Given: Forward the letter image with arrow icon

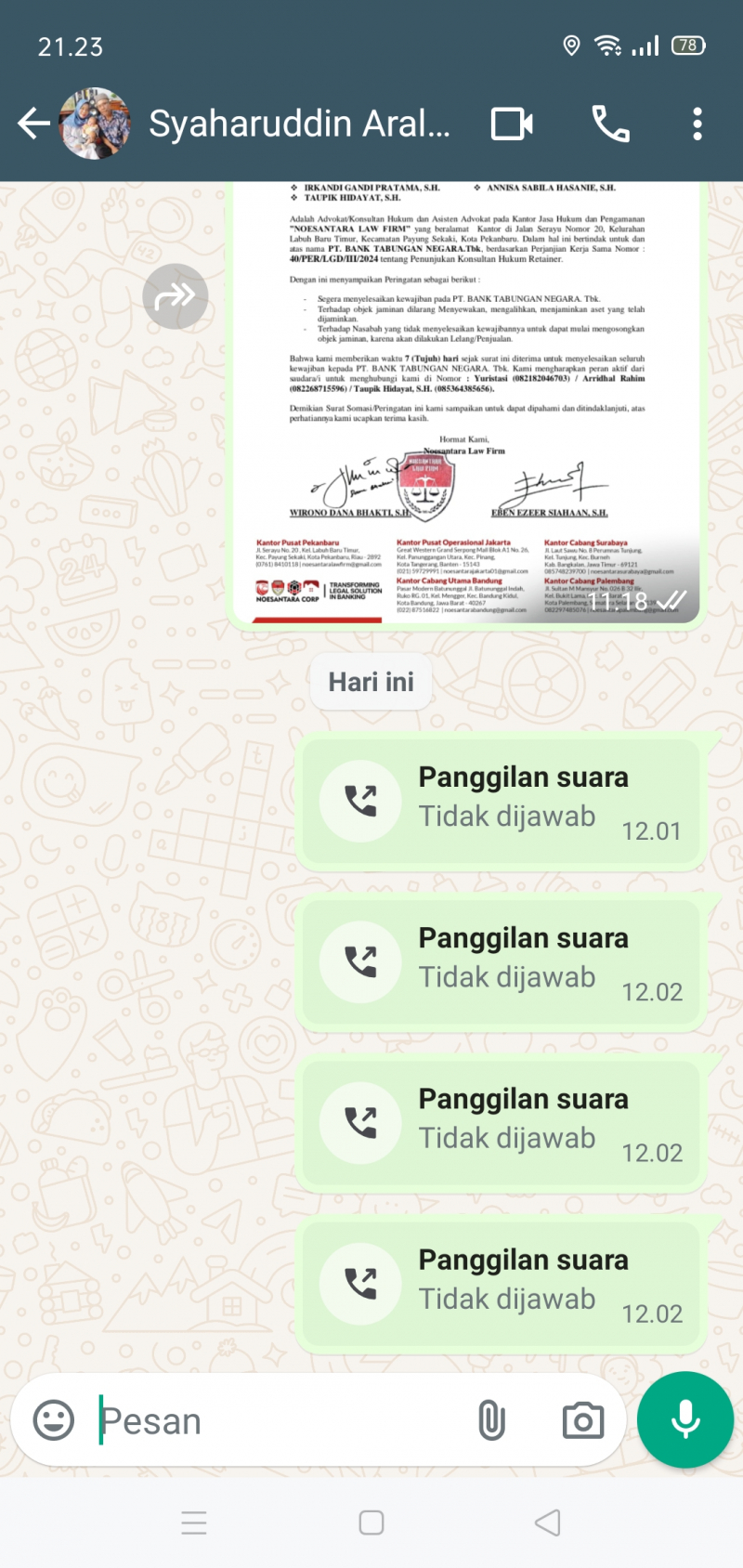Looking at the screenshot, I should point(175,296).
